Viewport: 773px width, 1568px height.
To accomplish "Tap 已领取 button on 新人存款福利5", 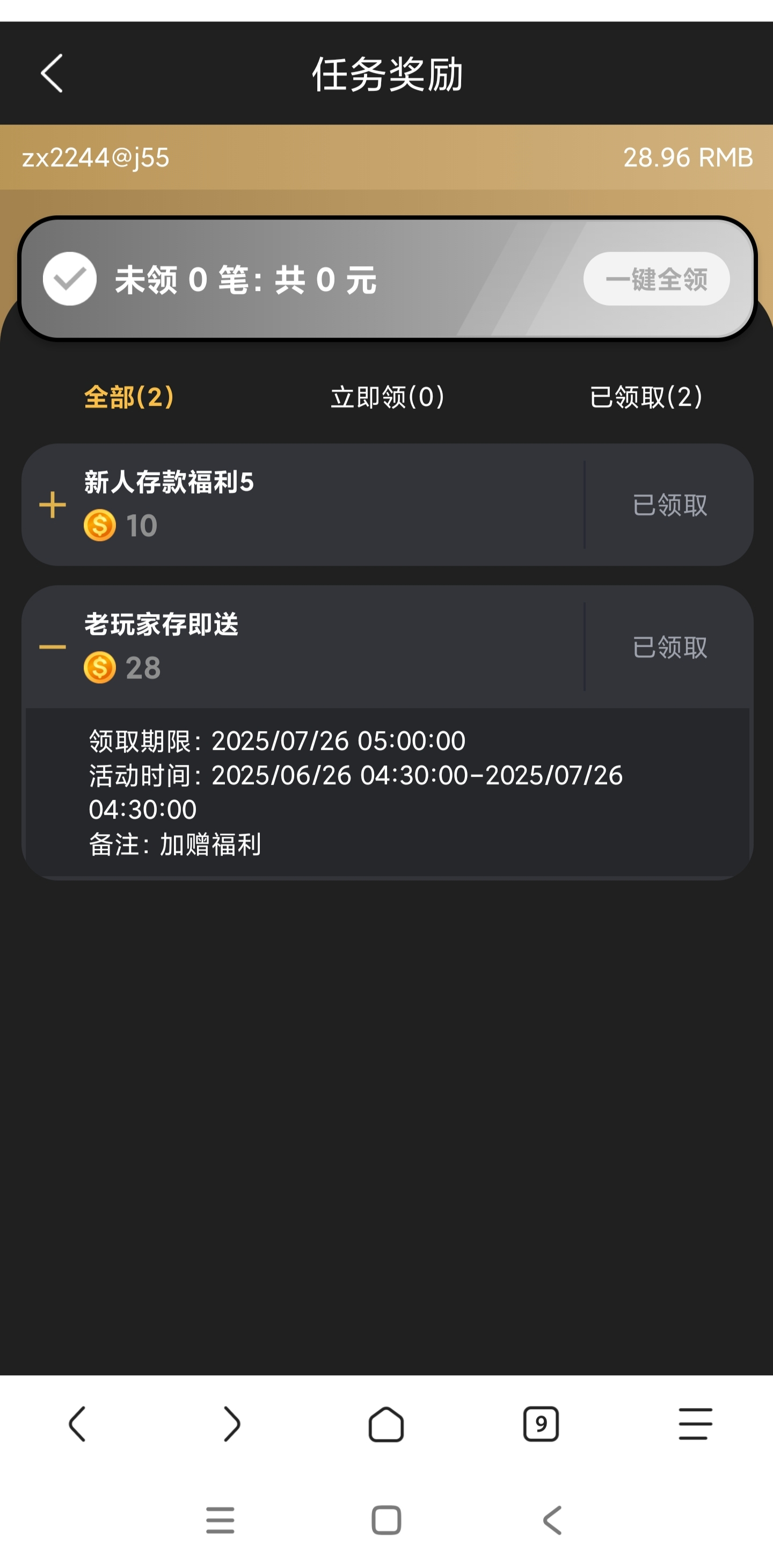I will pos(669,505).
